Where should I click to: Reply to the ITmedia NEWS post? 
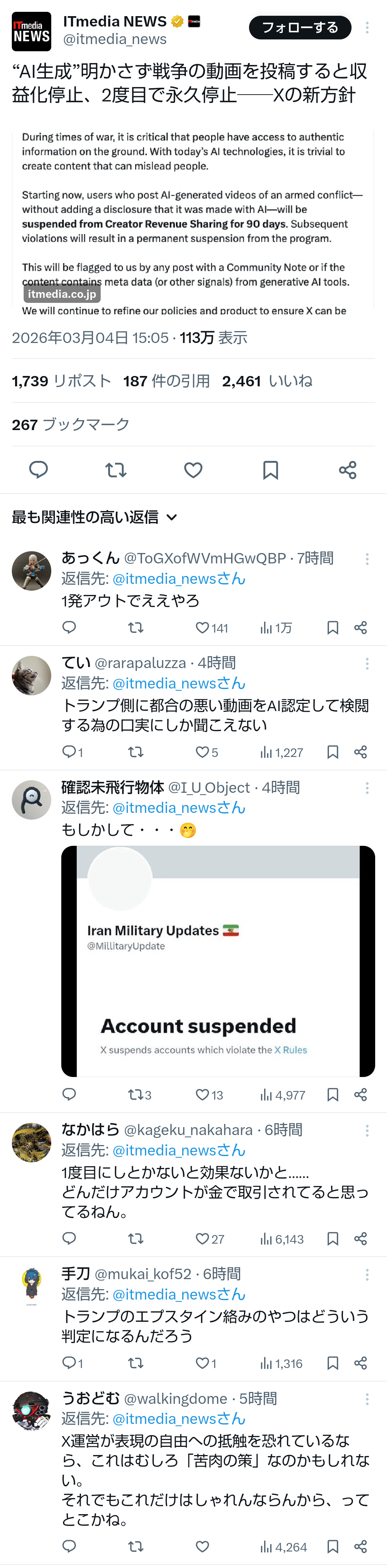coord(38,469)
